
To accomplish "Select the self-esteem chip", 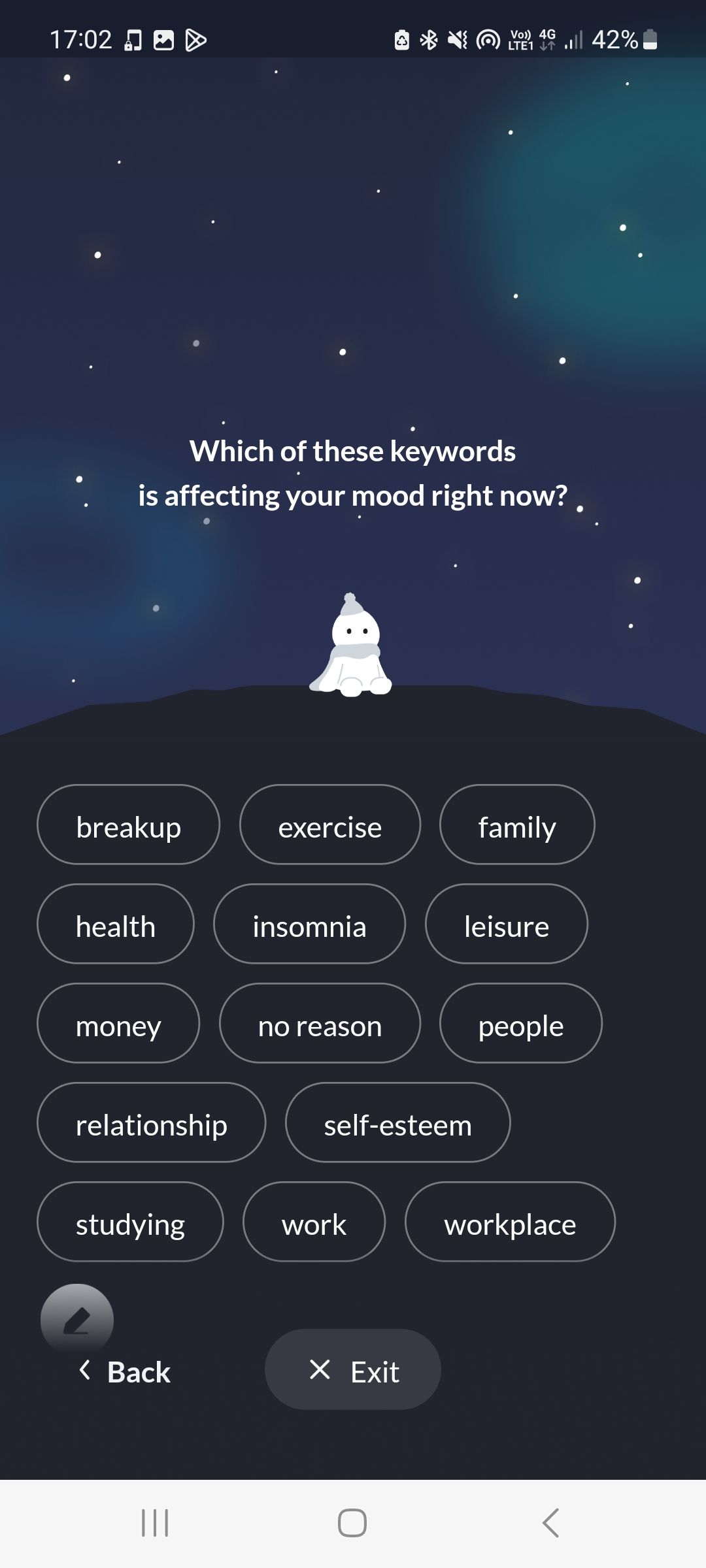I will coord(397,1123).
